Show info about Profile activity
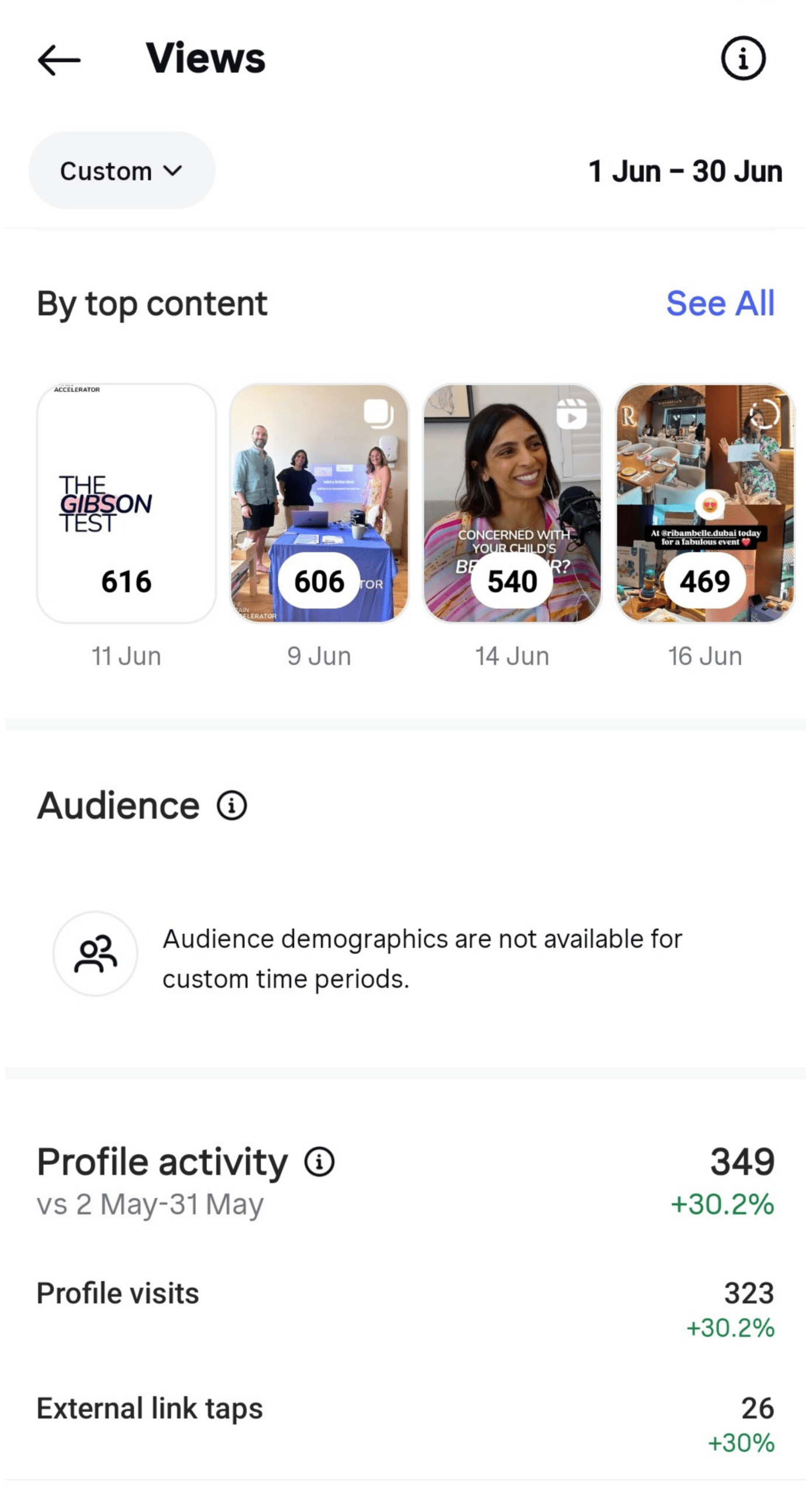Image resolution: width=812 pixels, height=1497 pixels. (x=319, y=1161)
